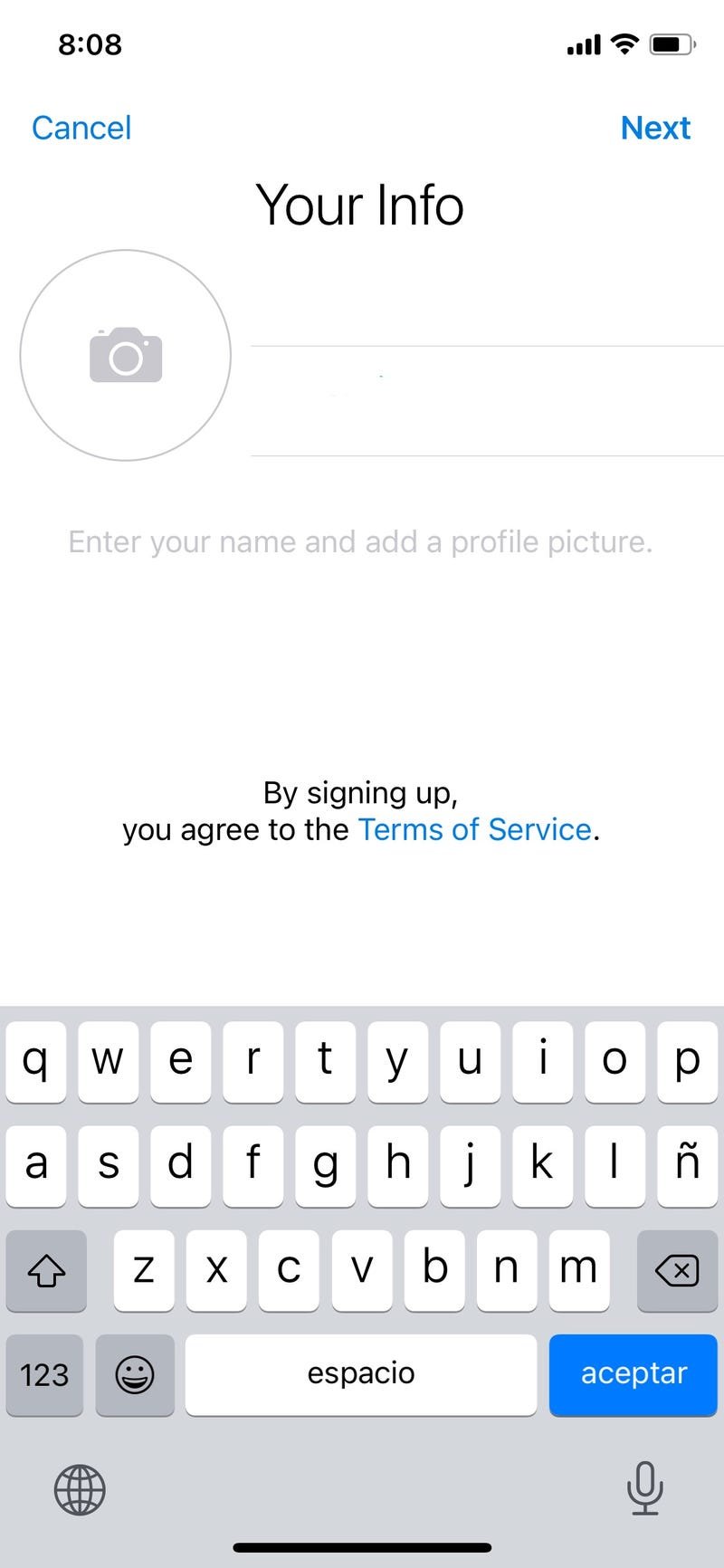Viewport: 724px width, 1568px height.
Task: Switch to the numeric keyboard layout
Action: [x=43, y=1374]
